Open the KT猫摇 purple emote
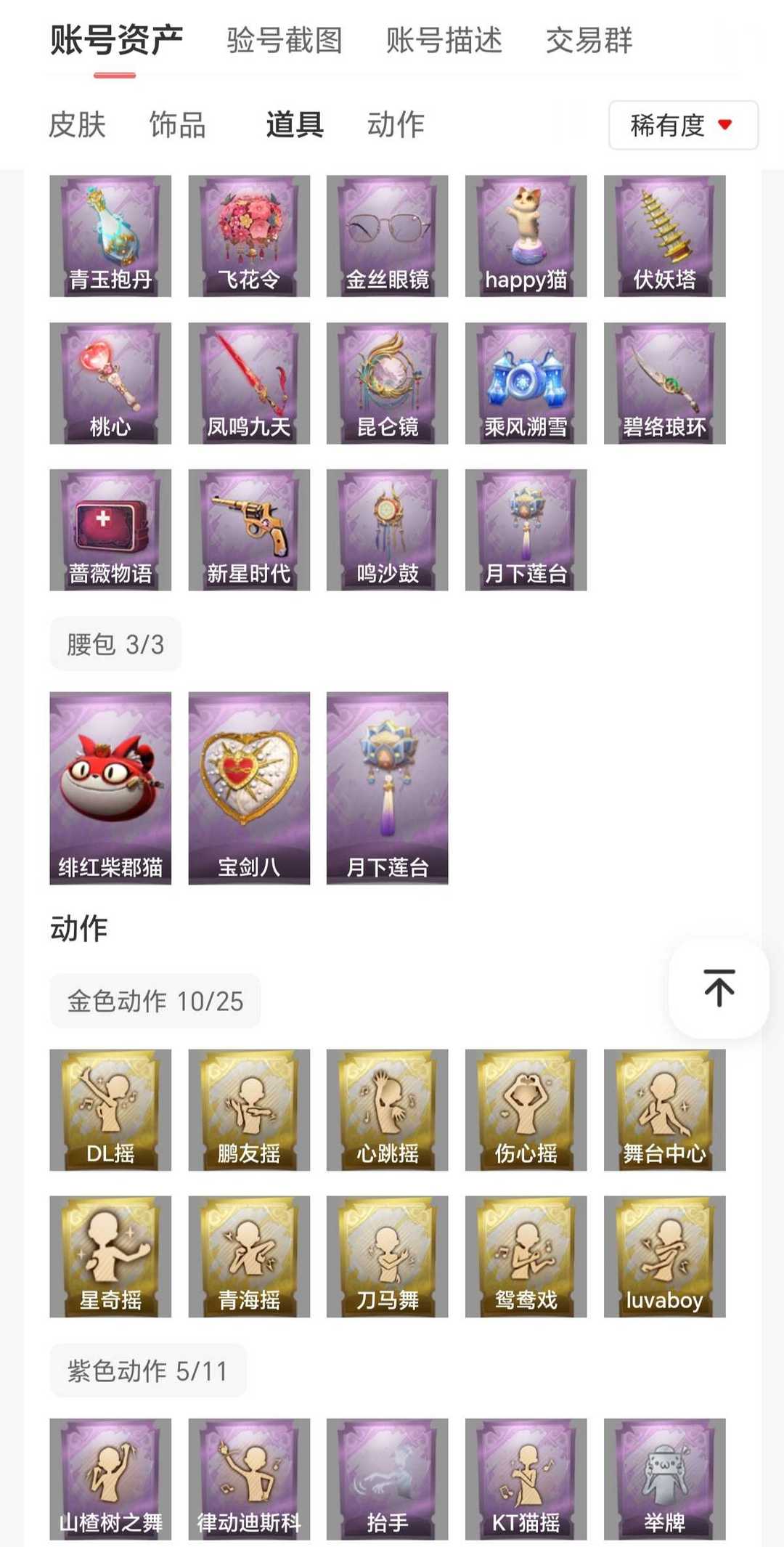This screenshot has width=784, height=1547. tap(526, 1479)
